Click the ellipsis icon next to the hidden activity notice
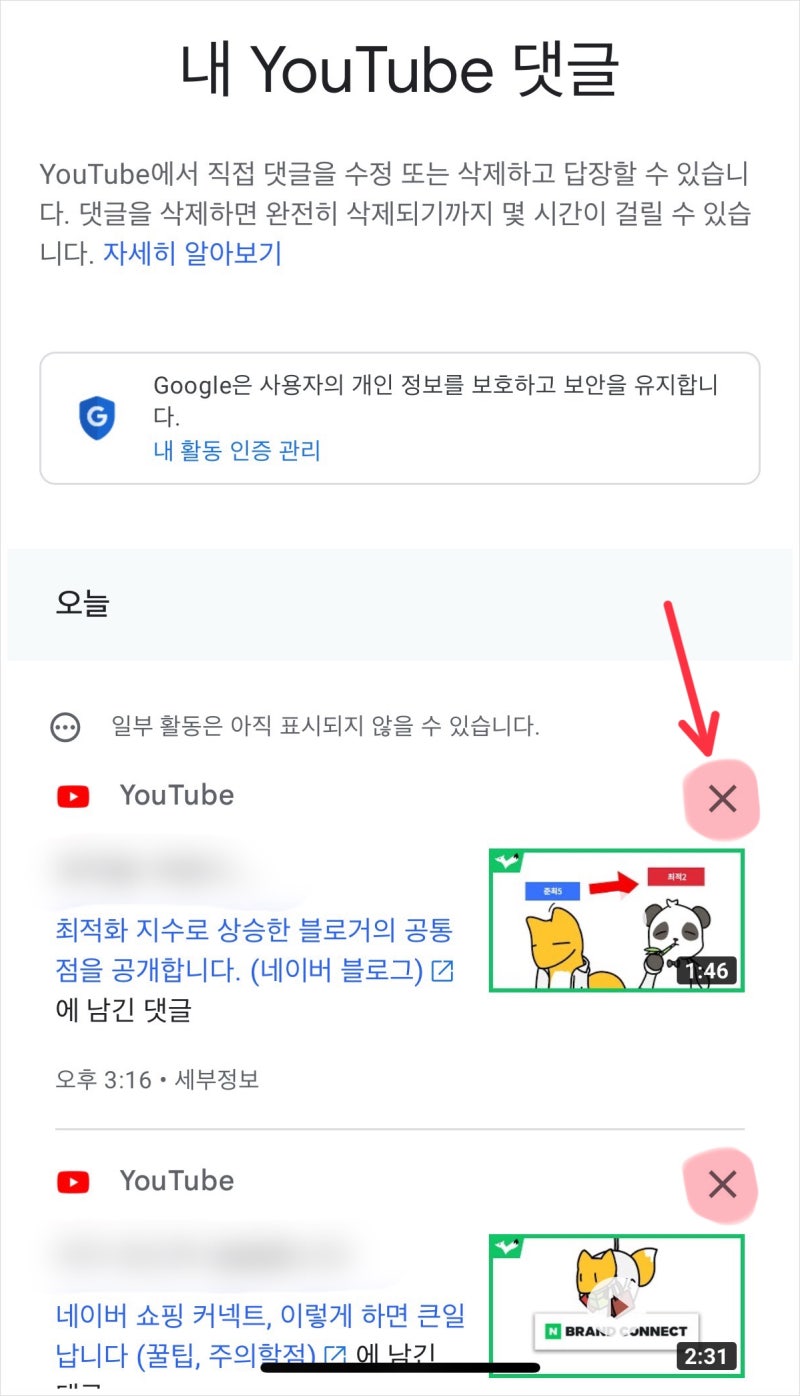Viewport: 800px width, 1396px height. click(64, 726)
